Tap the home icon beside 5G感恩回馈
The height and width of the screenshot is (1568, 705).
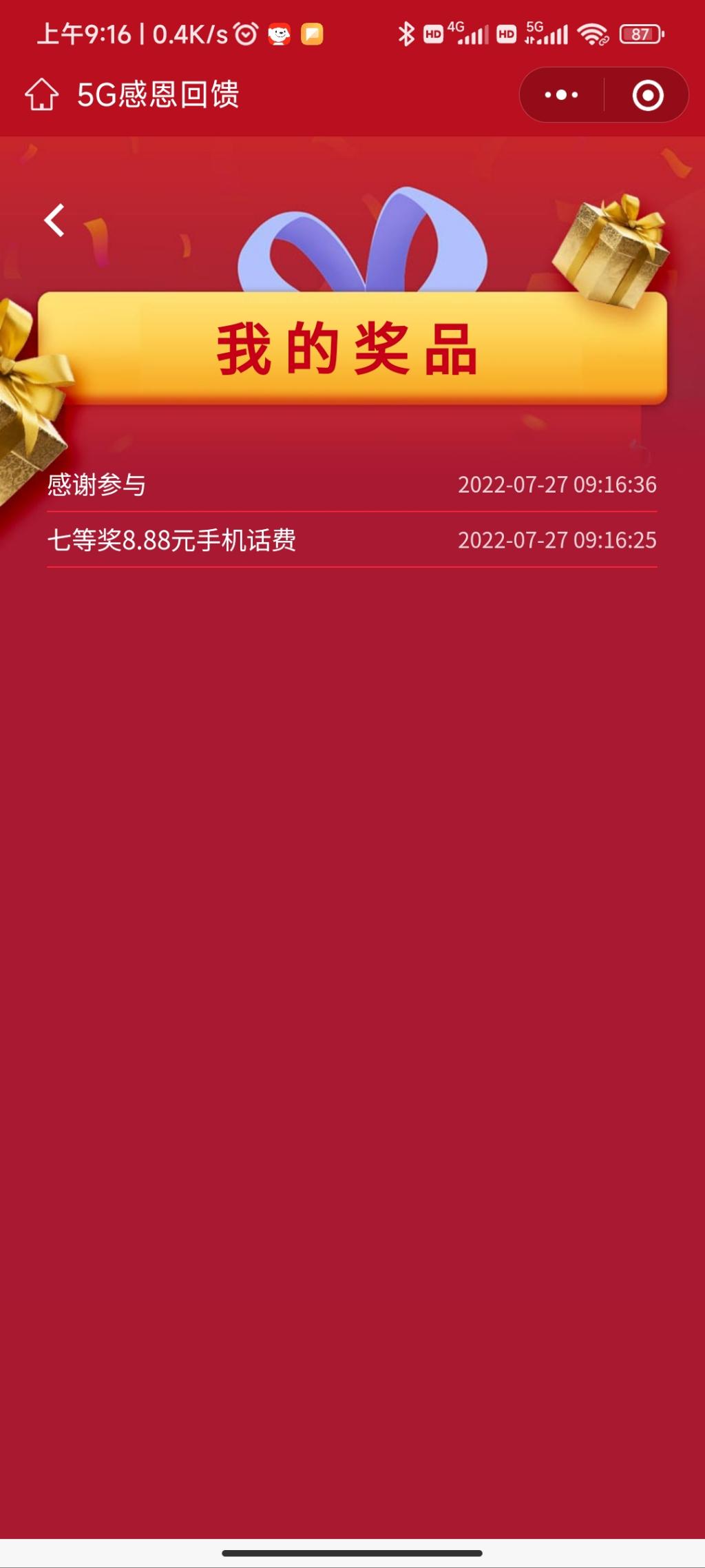pos(42,94)
